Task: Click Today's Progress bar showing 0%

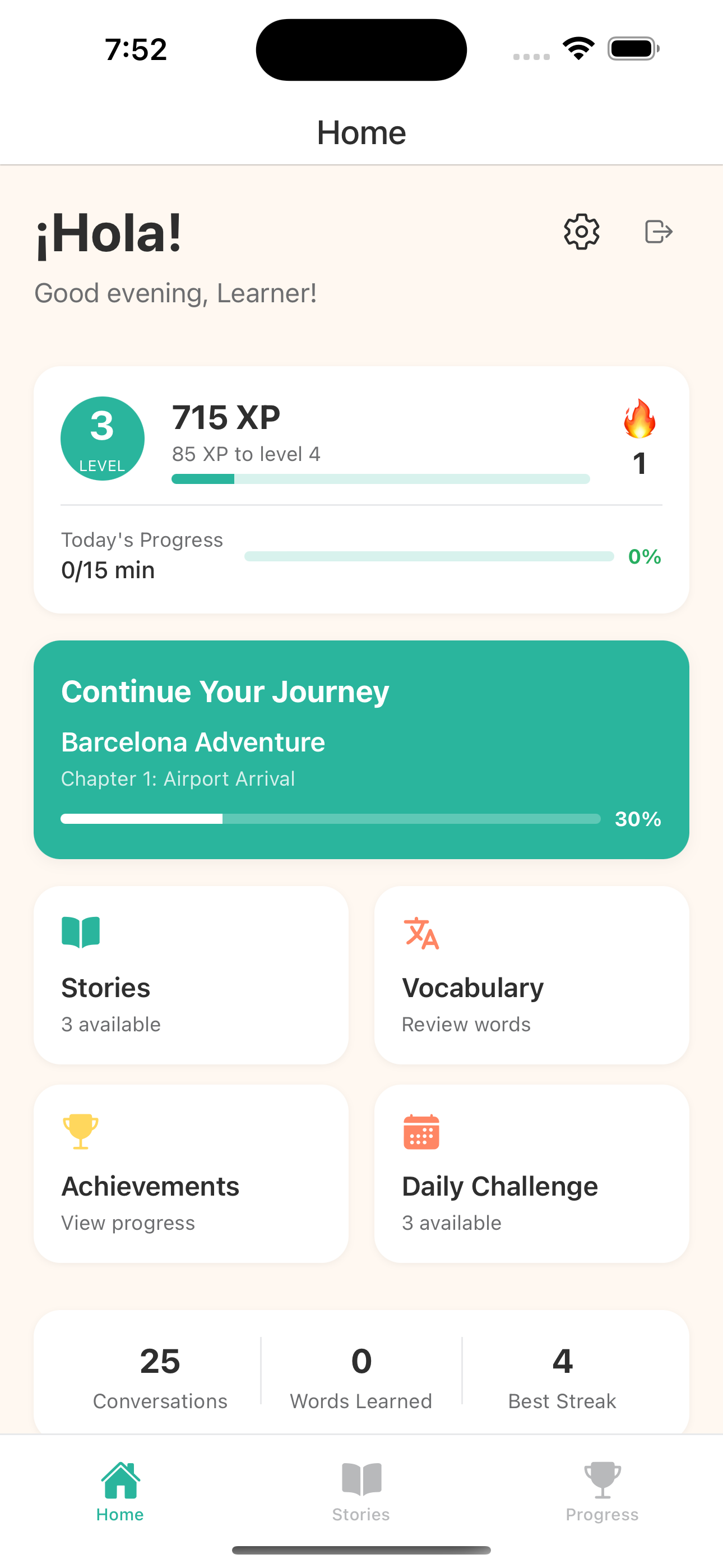Action: [x=429, y=555]
